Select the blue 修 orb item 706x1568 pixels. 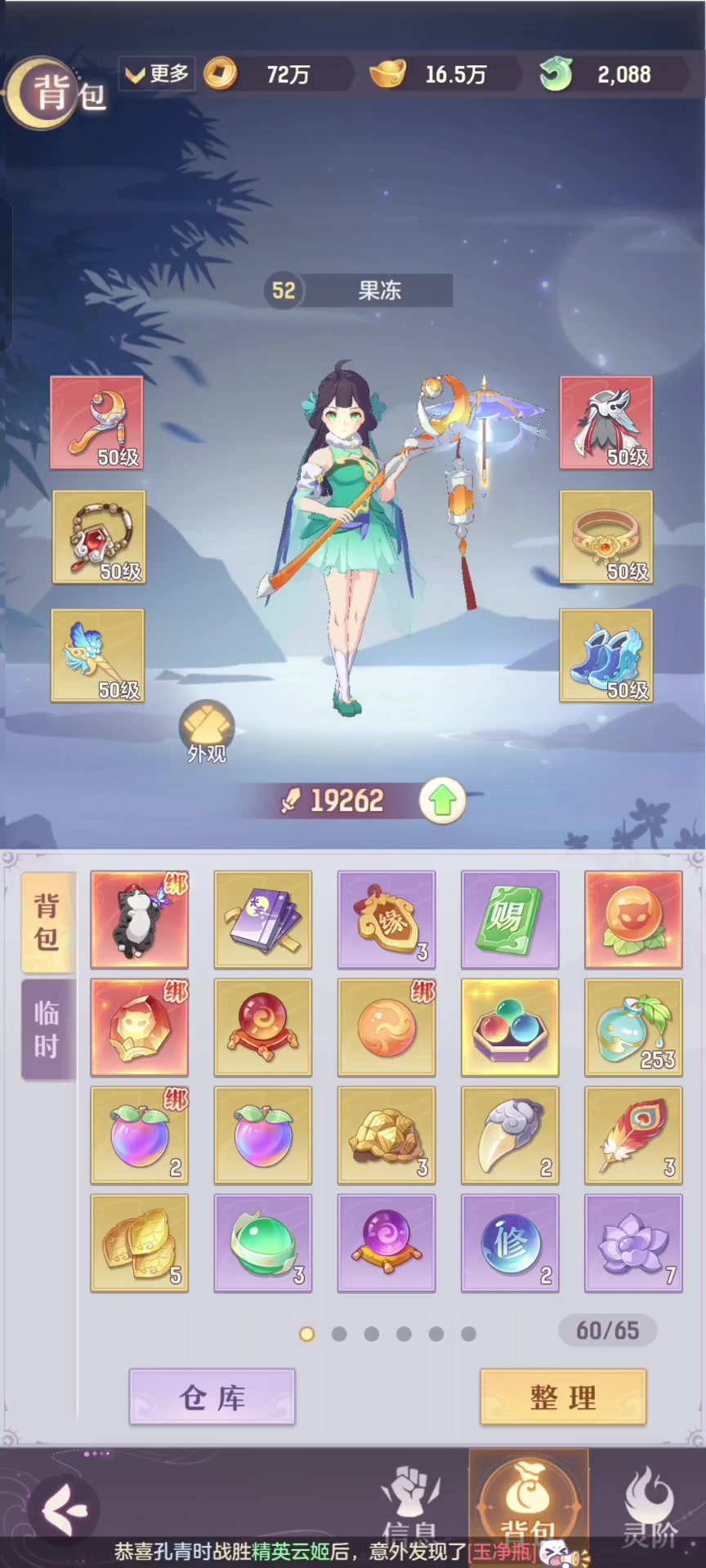510,1243
